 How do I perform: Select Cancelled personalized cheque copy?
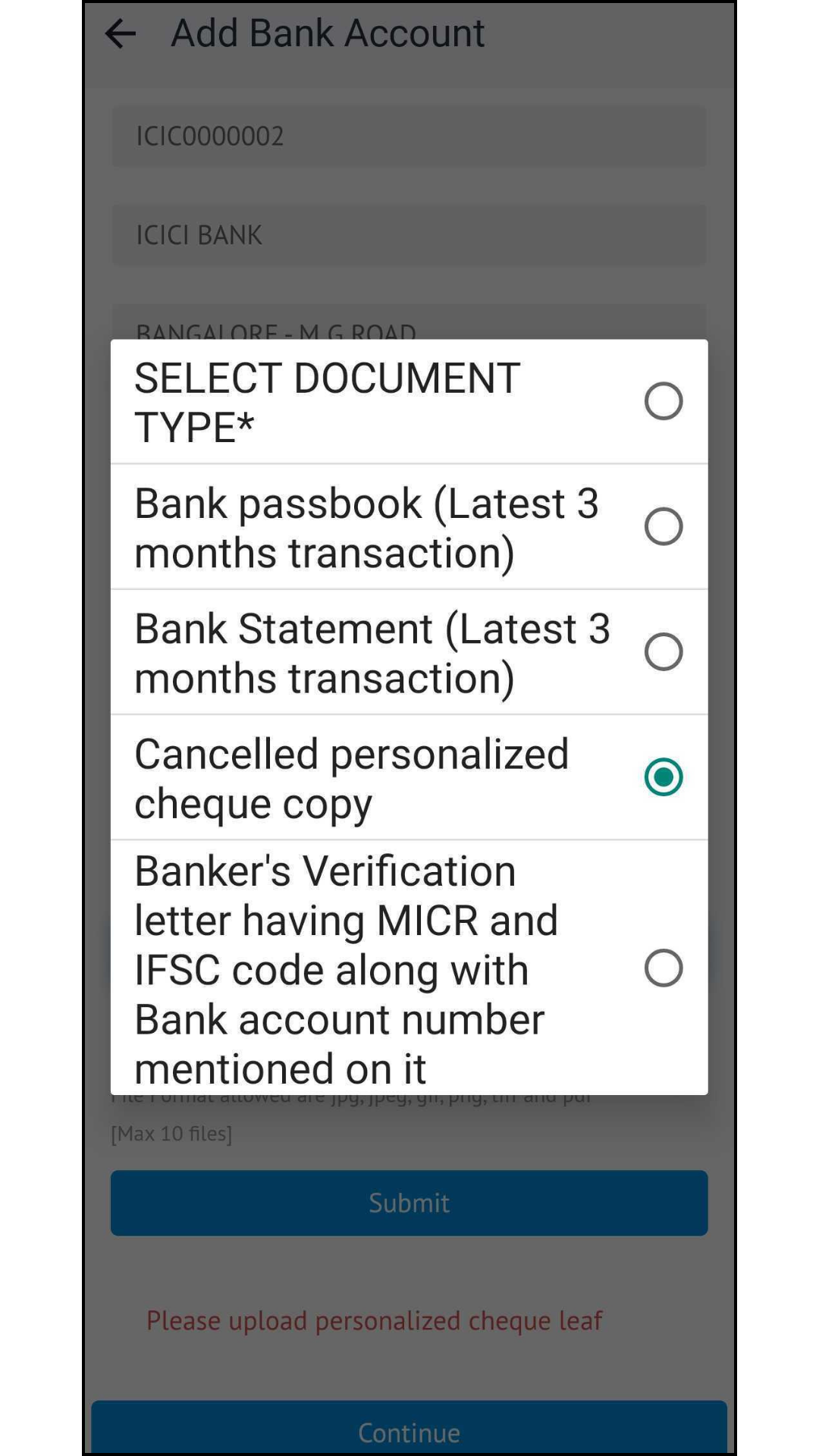(x=409, y=777)
